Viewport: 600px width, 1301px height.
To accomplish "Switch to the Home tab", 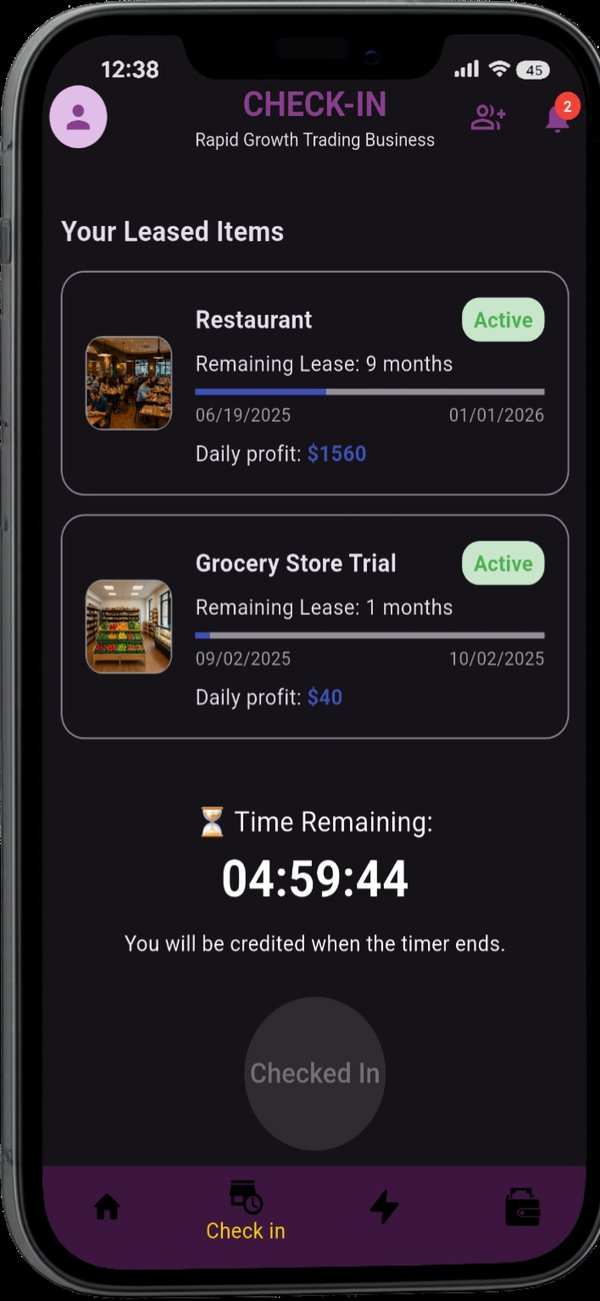I will 107,1208.
